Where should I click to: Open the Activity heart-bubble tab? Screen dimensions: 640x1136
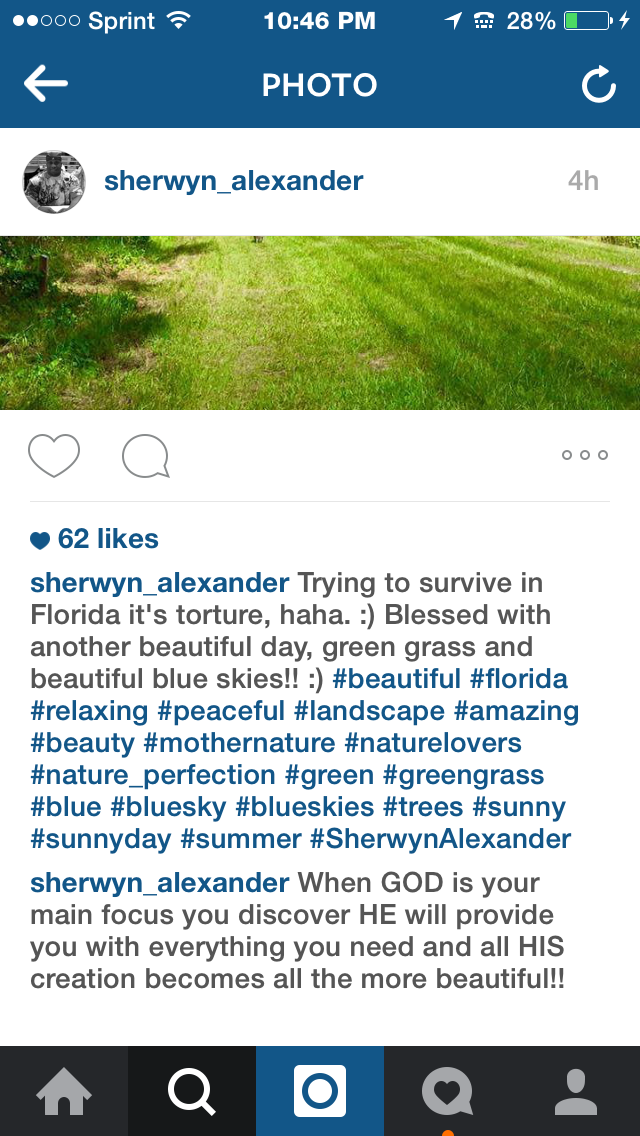point(448,1091)
